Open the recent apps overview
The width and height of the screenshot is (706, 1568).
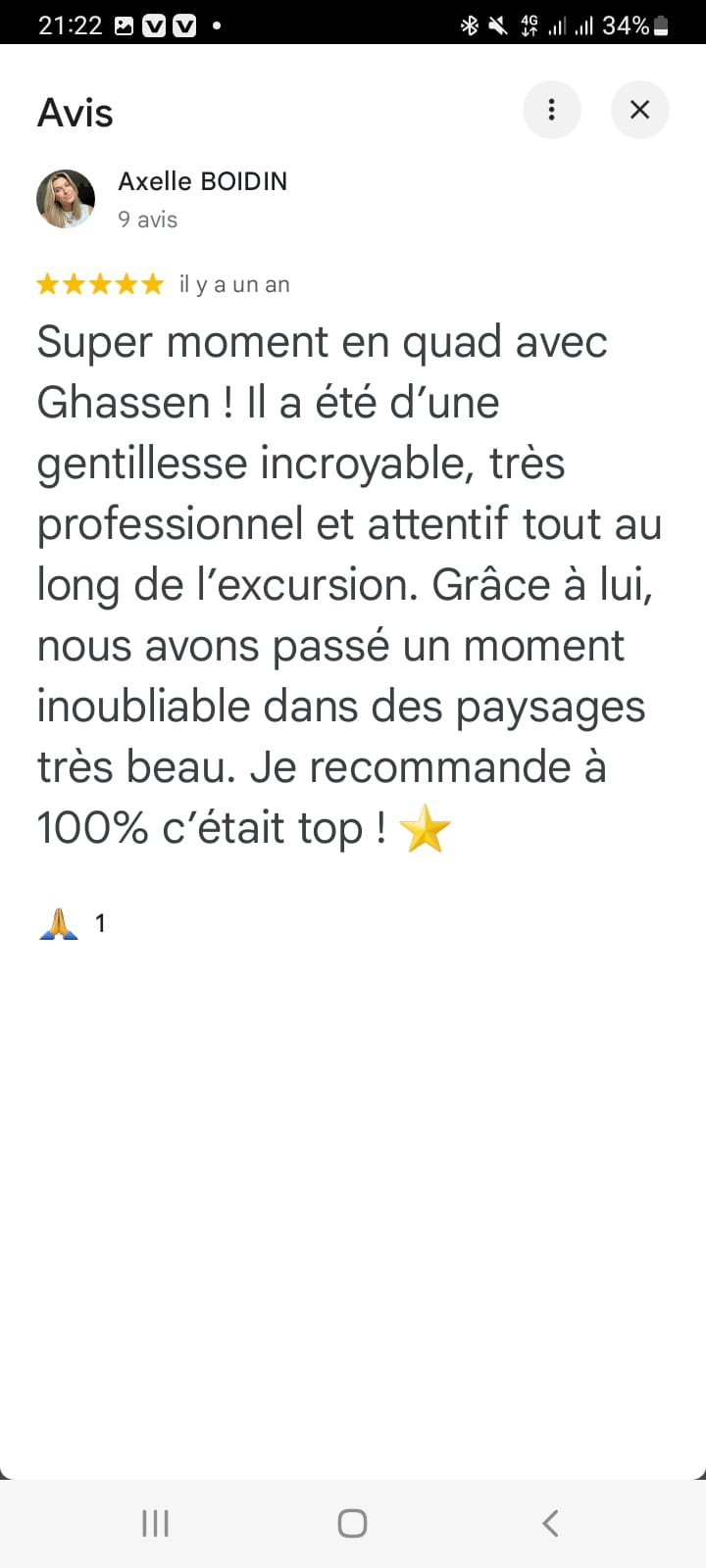click(155, 1523)
